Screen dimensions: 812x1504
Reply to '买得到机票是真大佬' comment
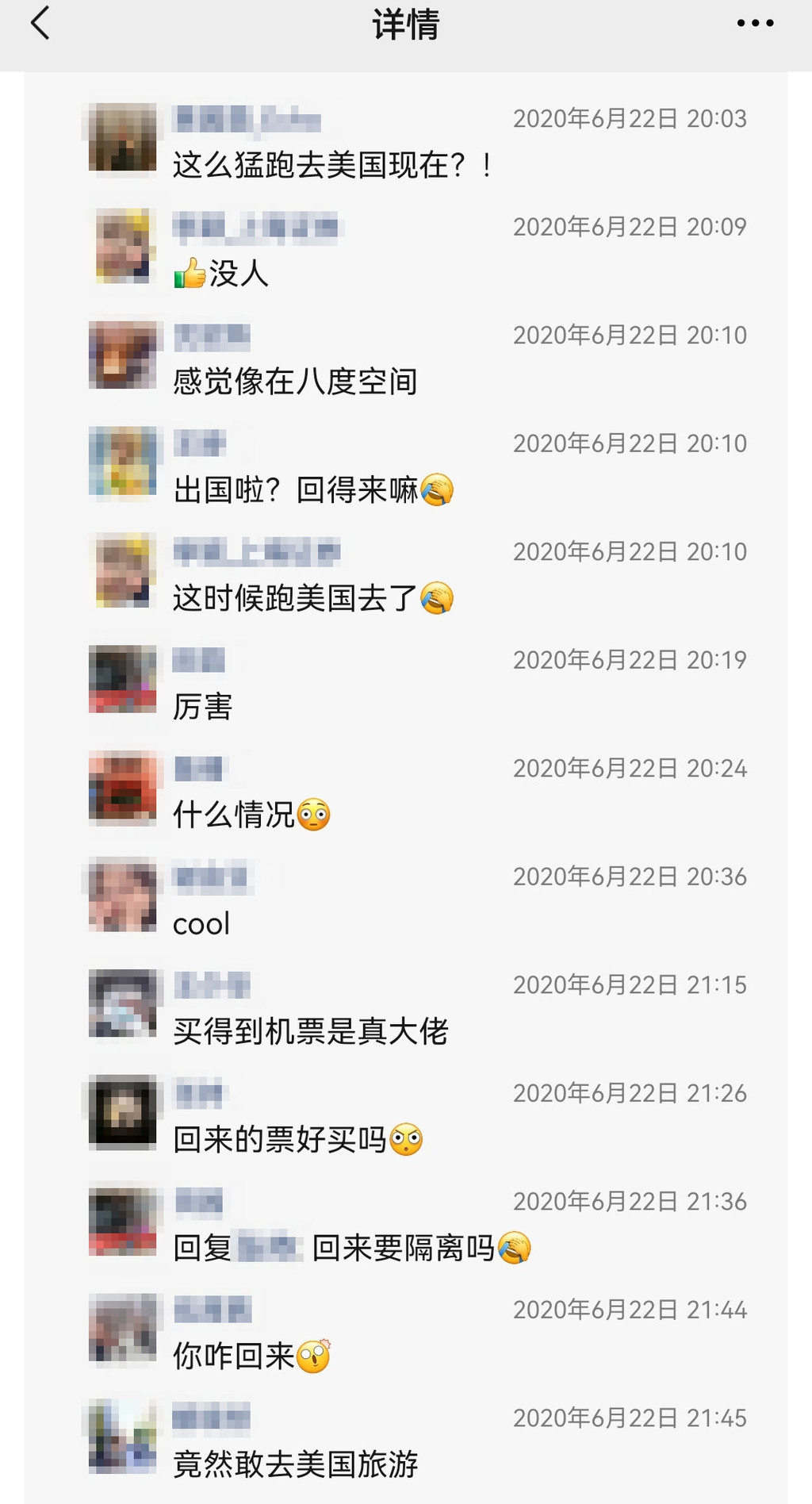(311, 1032)
